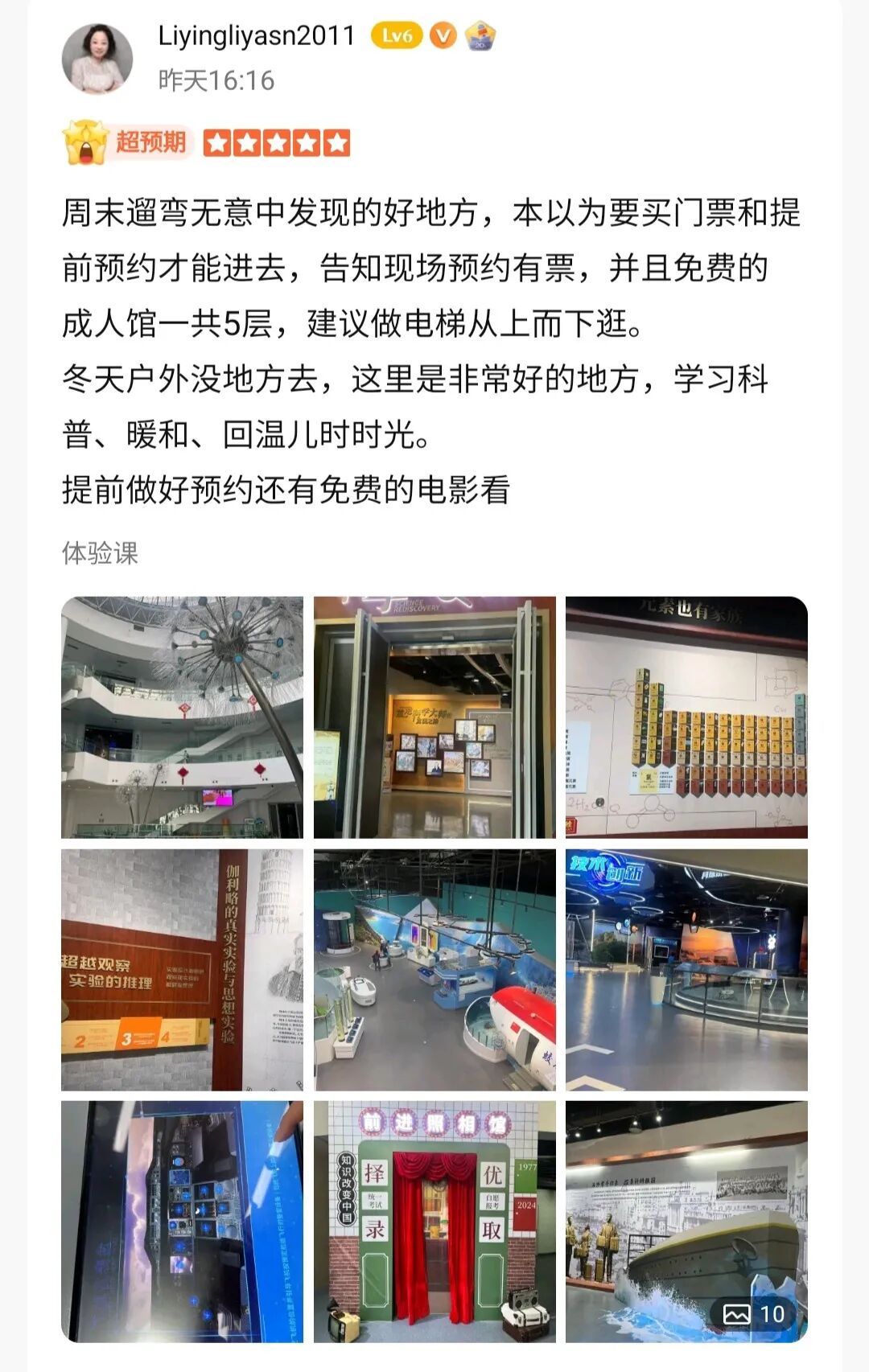Viewport: 869px width, 1372px height.
Task: View the exhibition hall doorway photo
Action: pyautogui.click(x=434, y=717)
